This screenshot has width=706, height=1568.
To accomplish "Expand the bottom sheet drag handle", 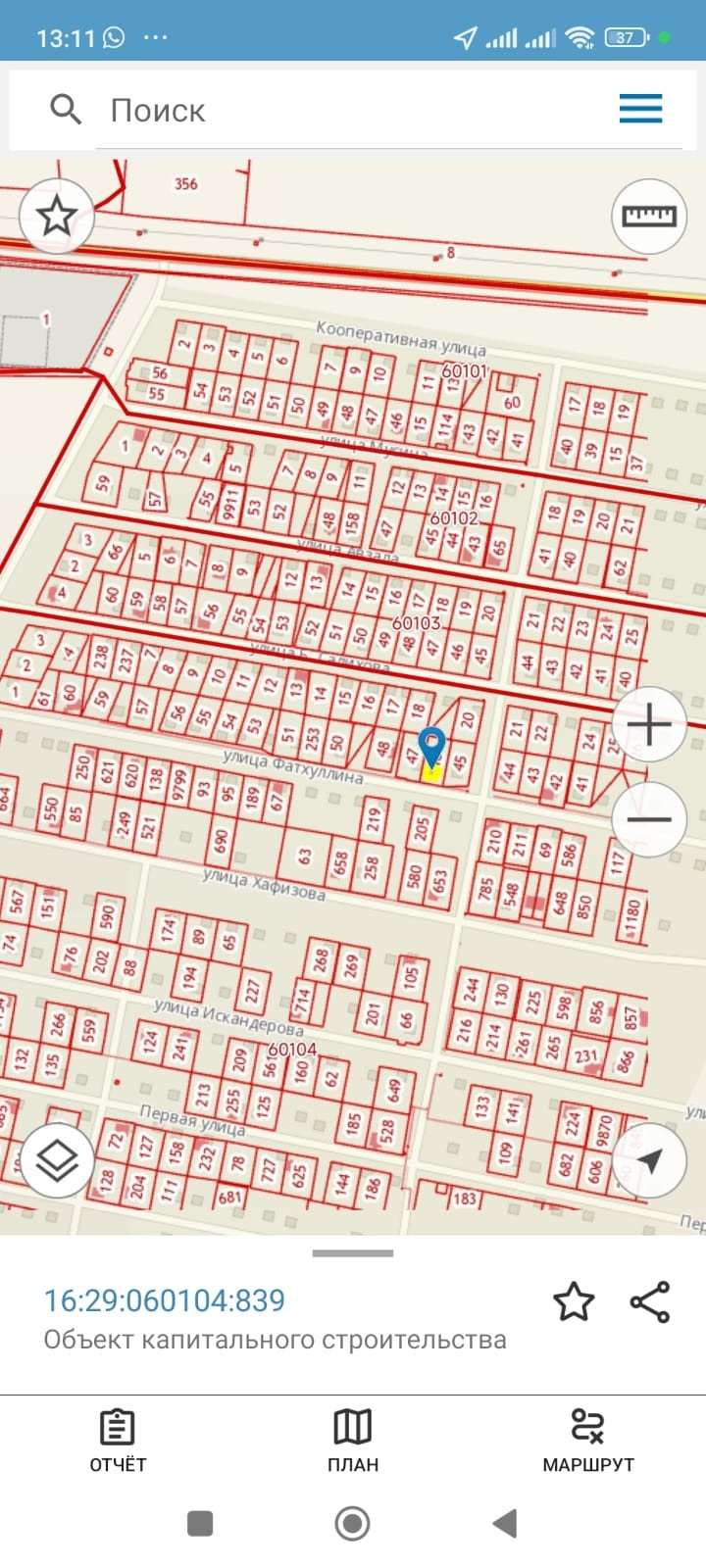I will pyautogui.click(x=353, y=1252).
